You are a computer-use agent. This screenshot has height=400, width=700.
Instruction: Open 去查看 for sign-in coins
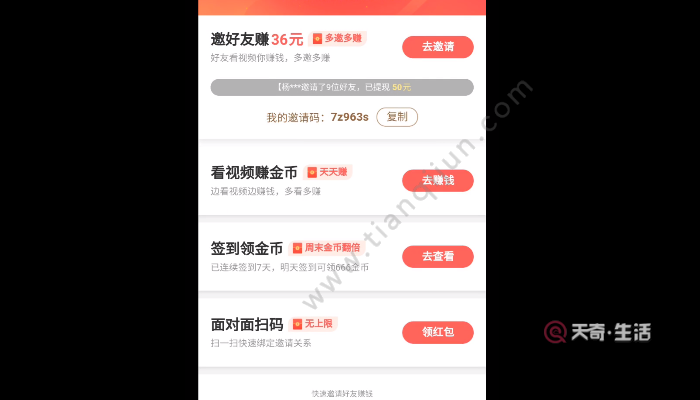click(437, 256)
